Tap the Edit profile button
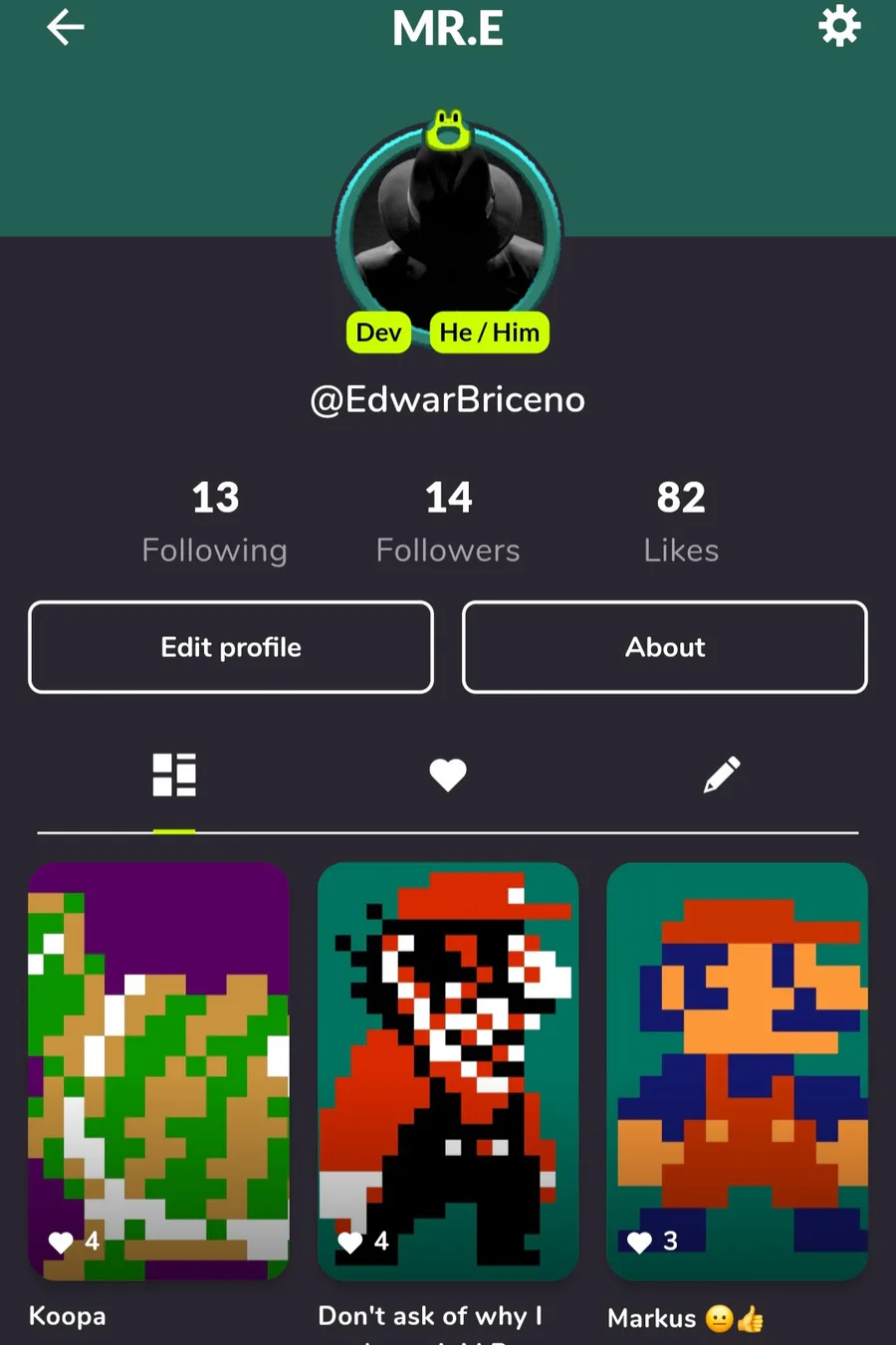Viewport: 896px width, 1345px height. point(231,647)
